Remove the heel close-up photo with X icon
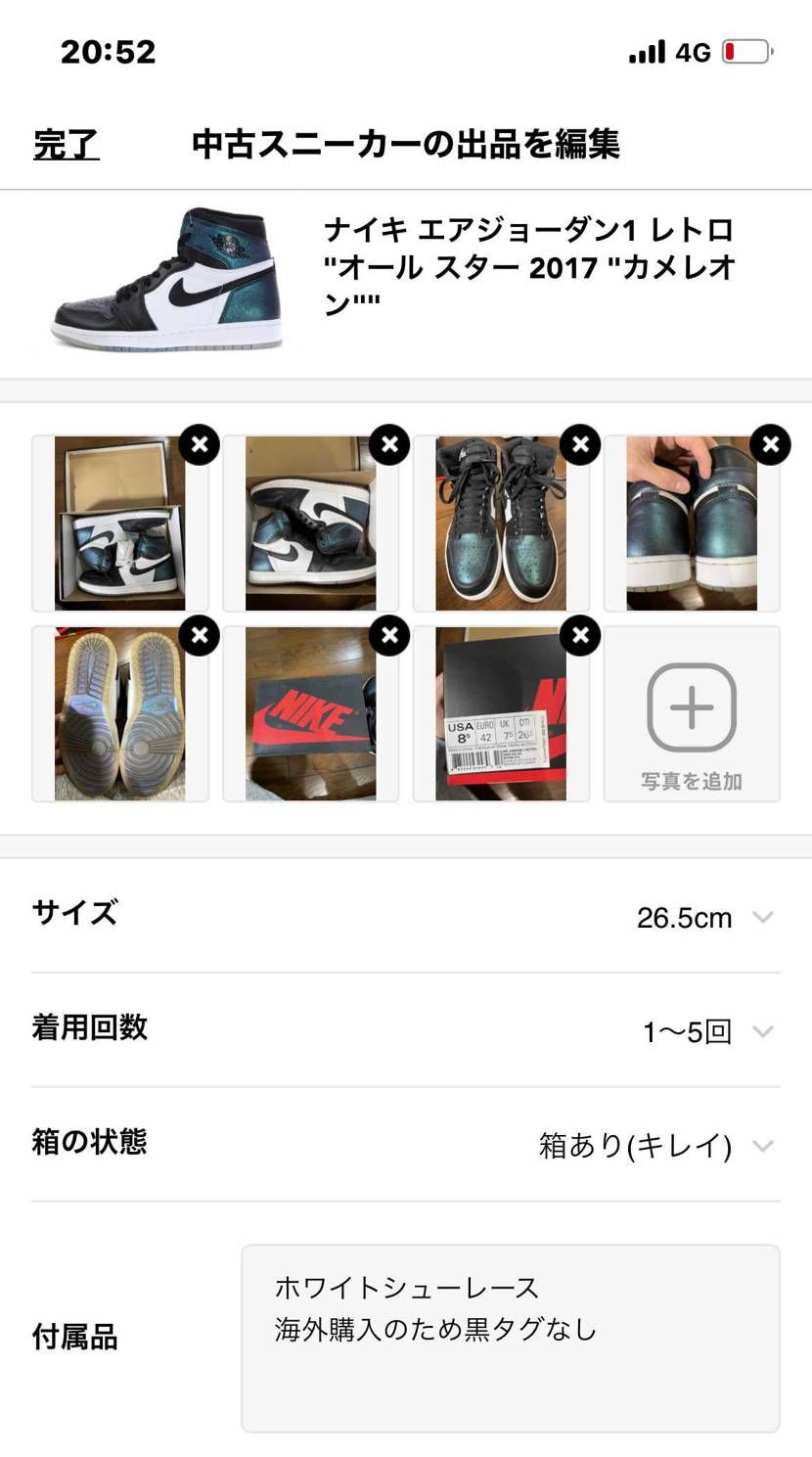This screenshot has height=1457, width=812. [x=771, y=444]
